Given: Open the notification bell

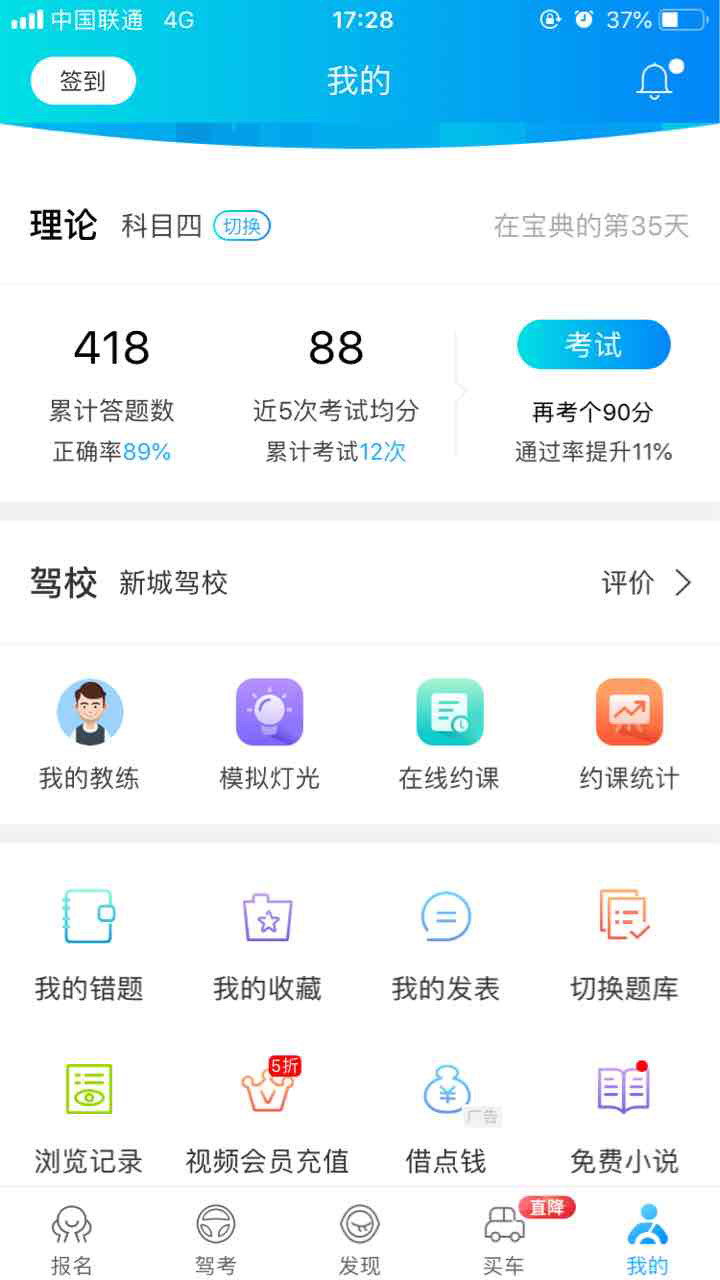Looking at the screenshot, I should (x=655, y=80).
